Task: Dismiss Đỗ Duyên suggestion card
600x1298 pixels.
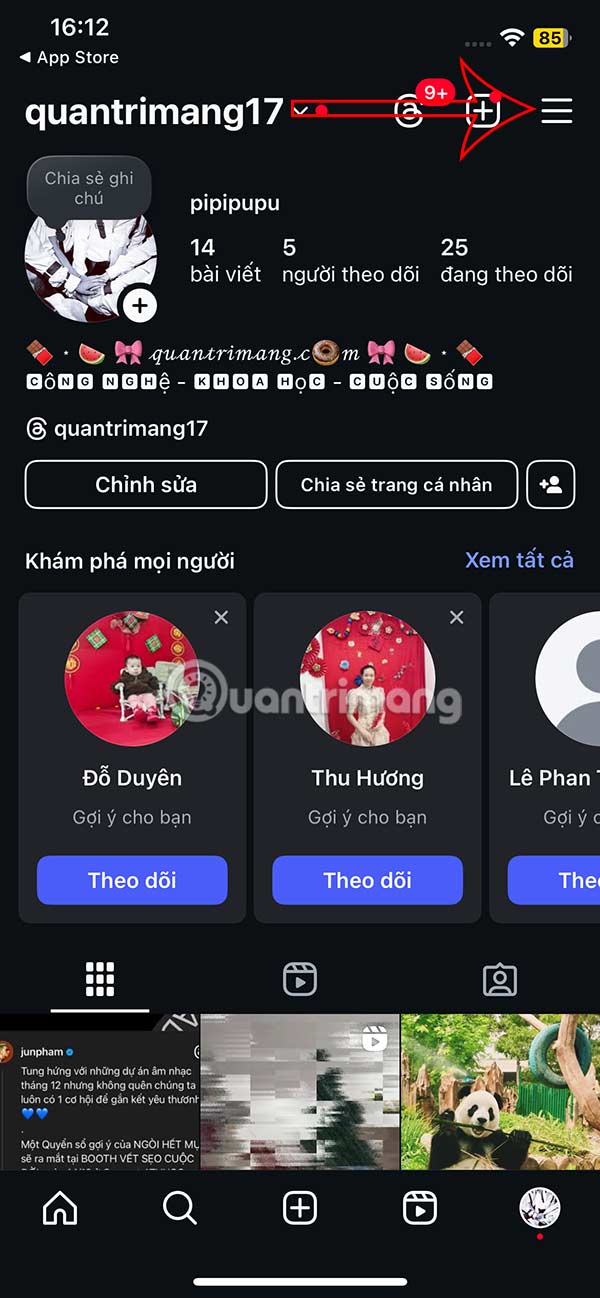Action: (221, 618)
